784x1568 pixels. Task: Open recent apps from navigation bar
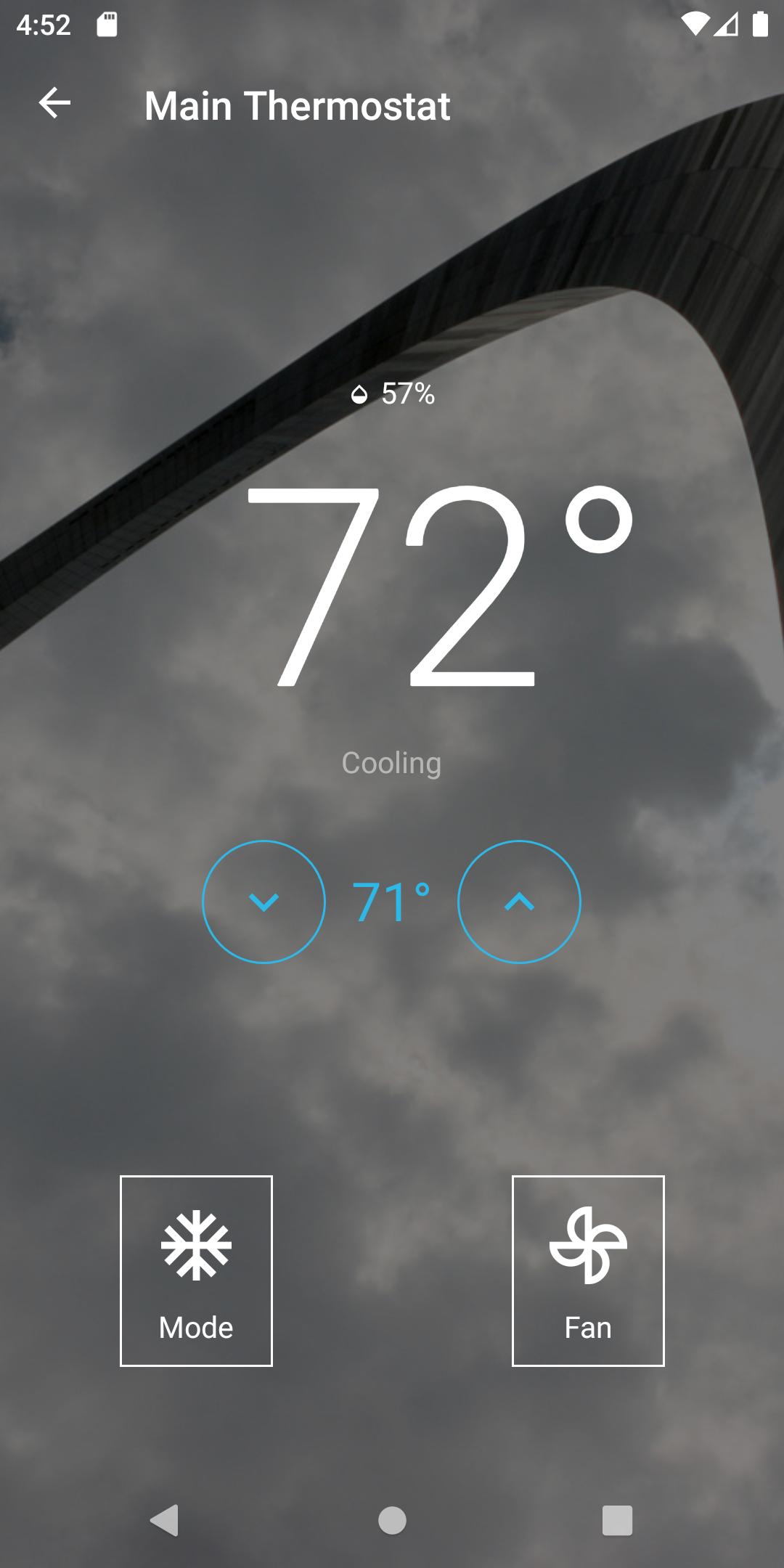pos(617,1520)
